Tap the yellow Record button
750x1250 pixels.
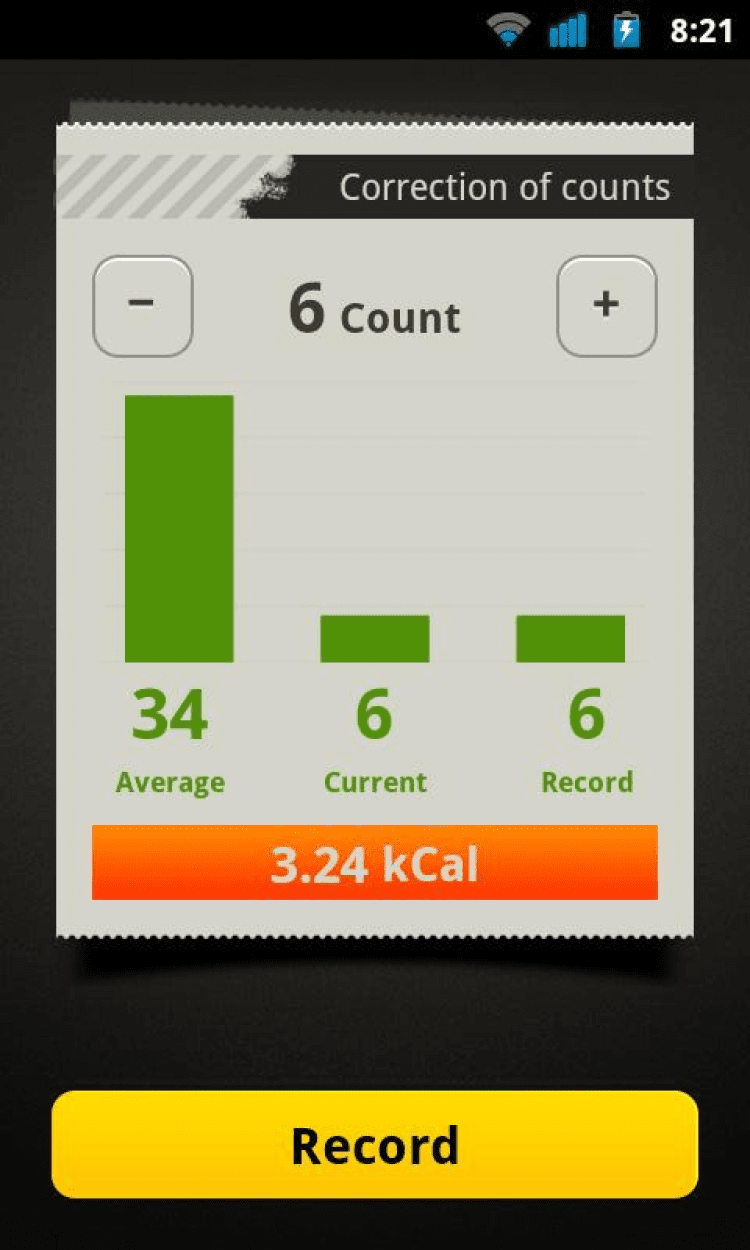(374, 1144)
